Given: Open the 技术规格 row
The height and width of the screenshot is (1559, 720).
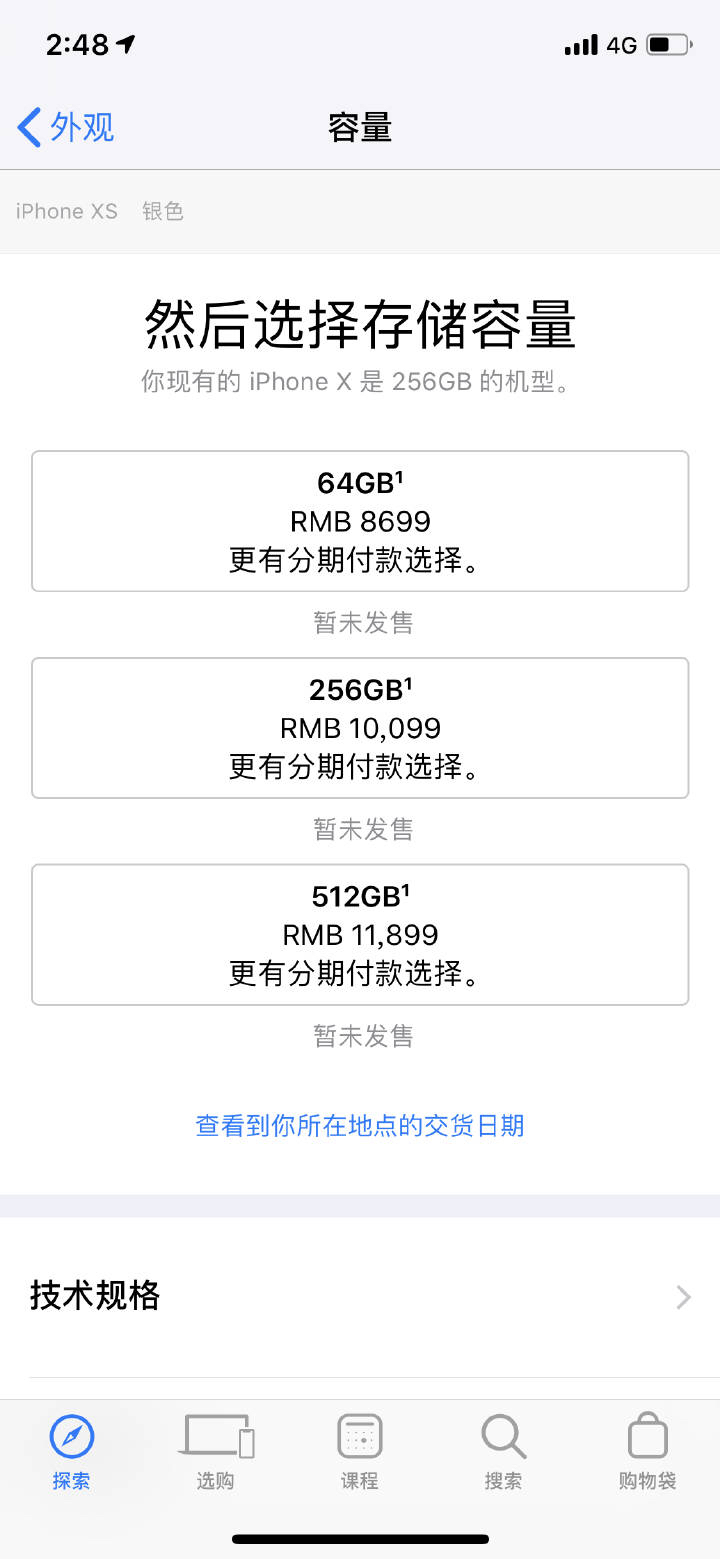Looking at the screenshot, I should [360, 1296].
